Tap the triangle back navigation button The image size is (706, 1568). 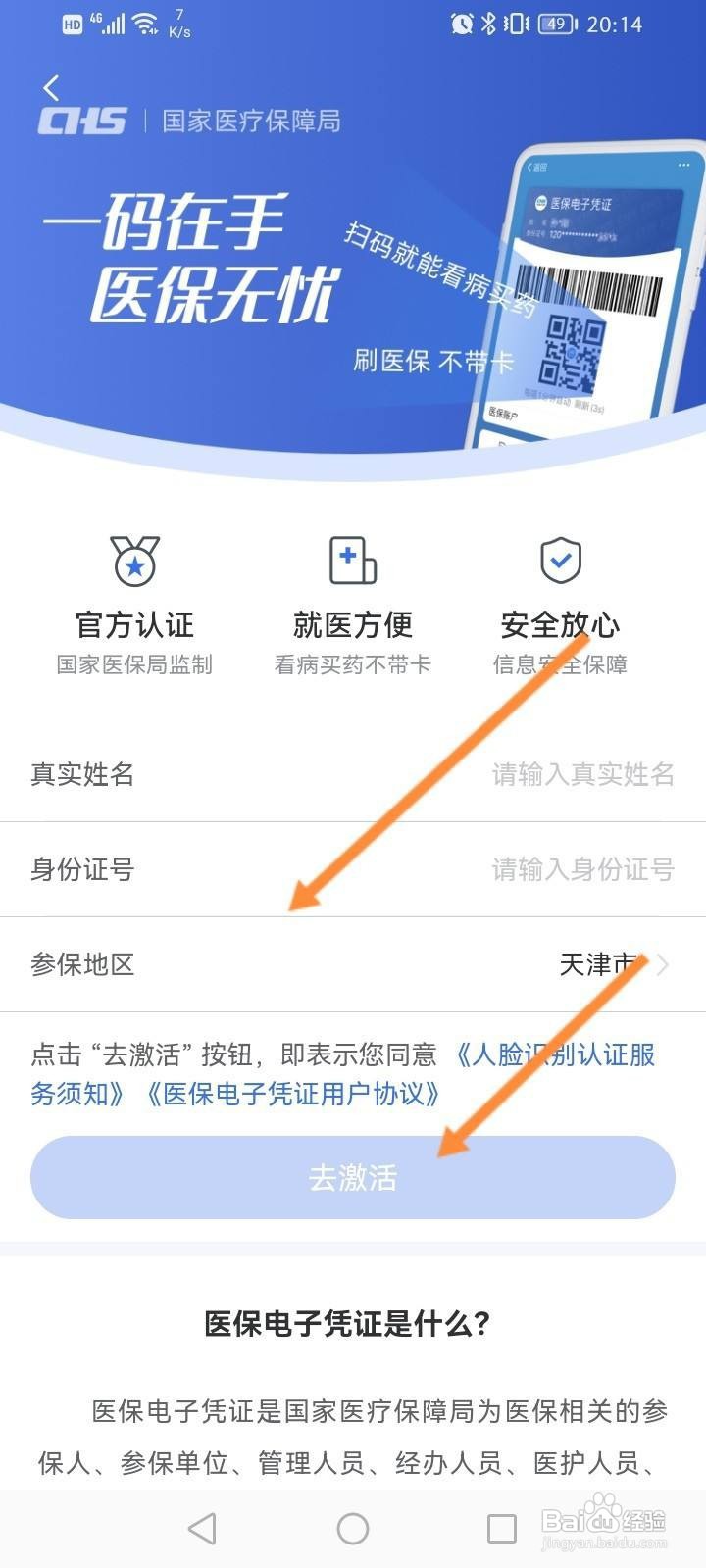pyautogui.click(x=203, y=1527)
